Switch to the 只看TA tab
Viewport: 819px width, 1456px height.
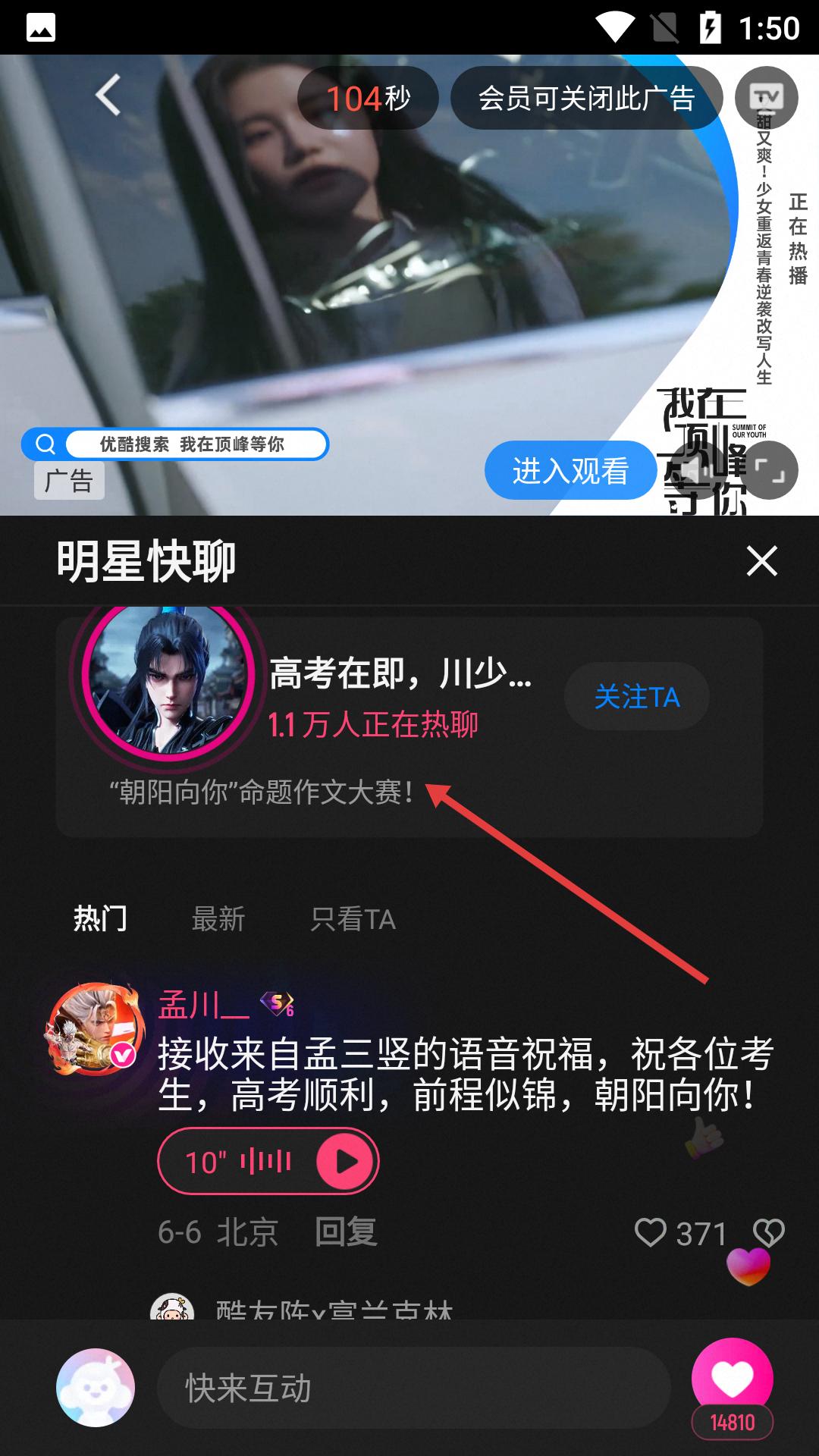353,919
